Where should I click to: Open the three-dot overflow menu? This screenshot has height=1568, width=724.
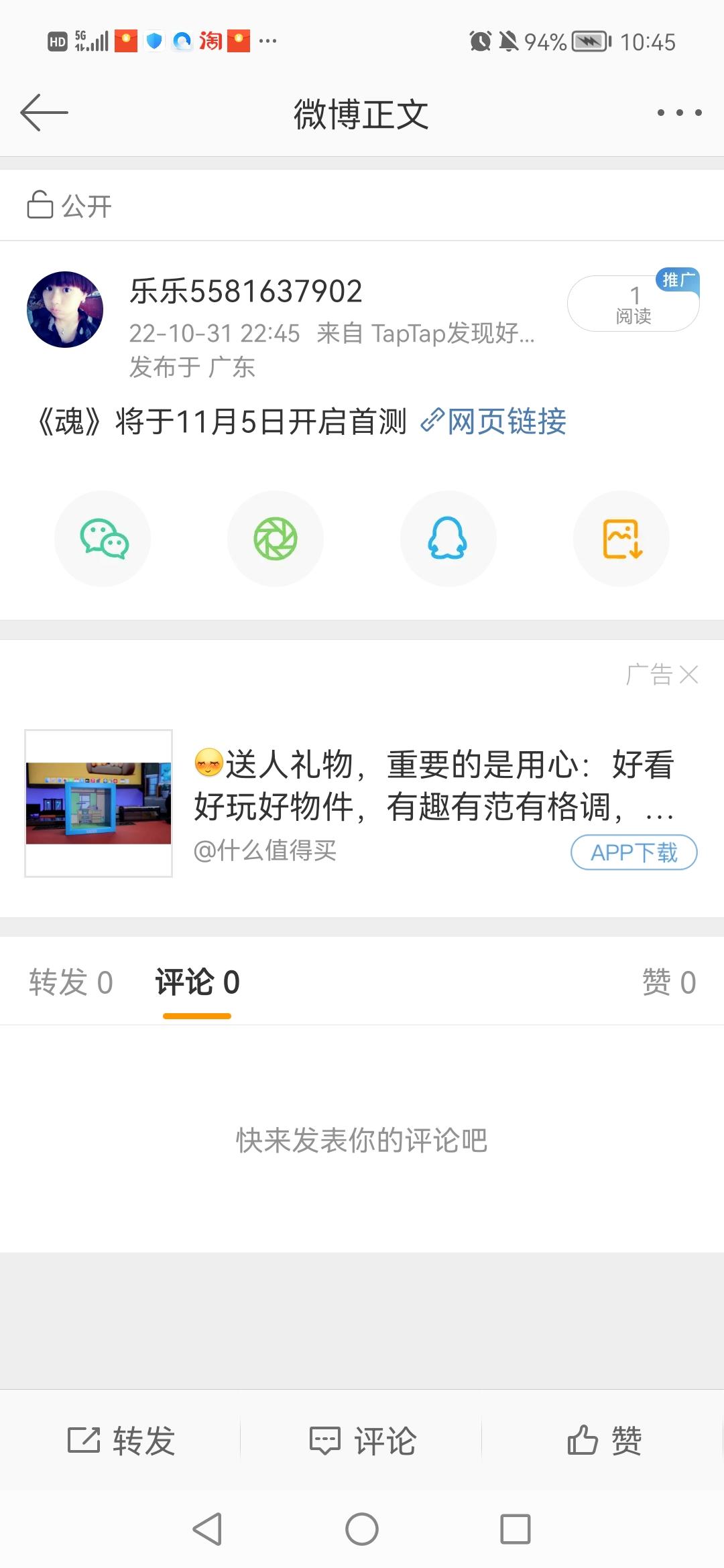pyautogui.click(x=679, y=113)
